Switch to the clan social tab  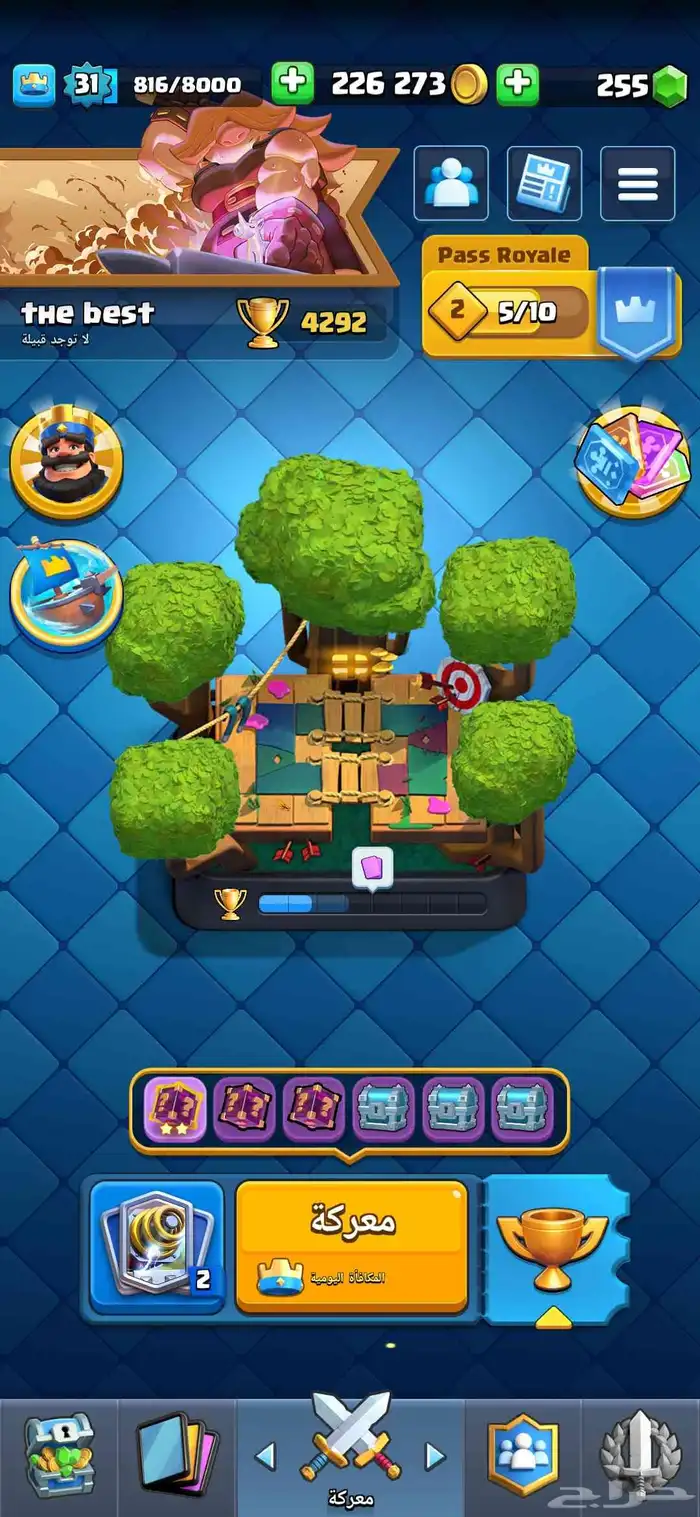(x=522, y=1455)
